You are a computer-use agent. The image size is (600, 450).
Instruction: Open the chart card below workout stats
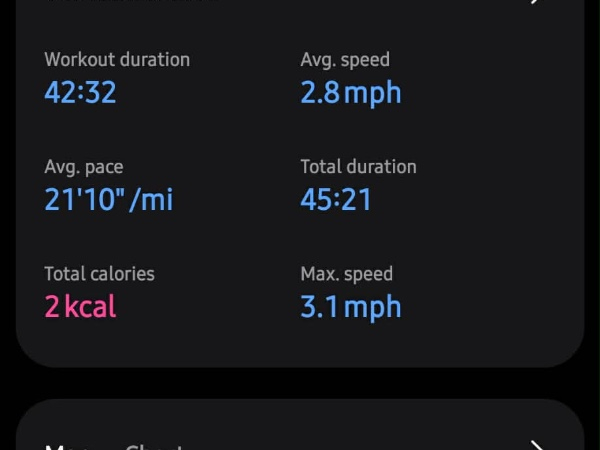point(300,426)
